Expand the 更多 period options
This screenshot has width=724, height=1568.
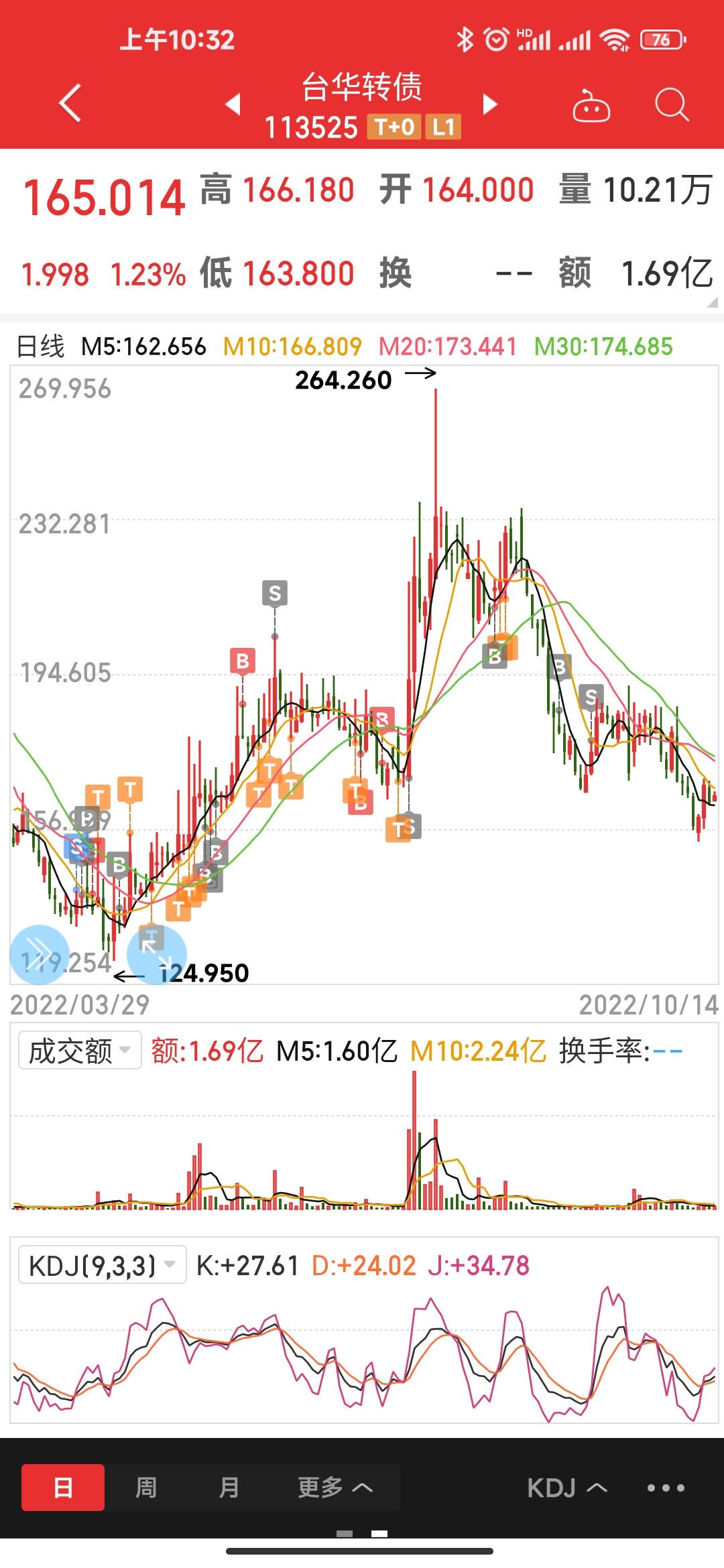coord(335,1488)
